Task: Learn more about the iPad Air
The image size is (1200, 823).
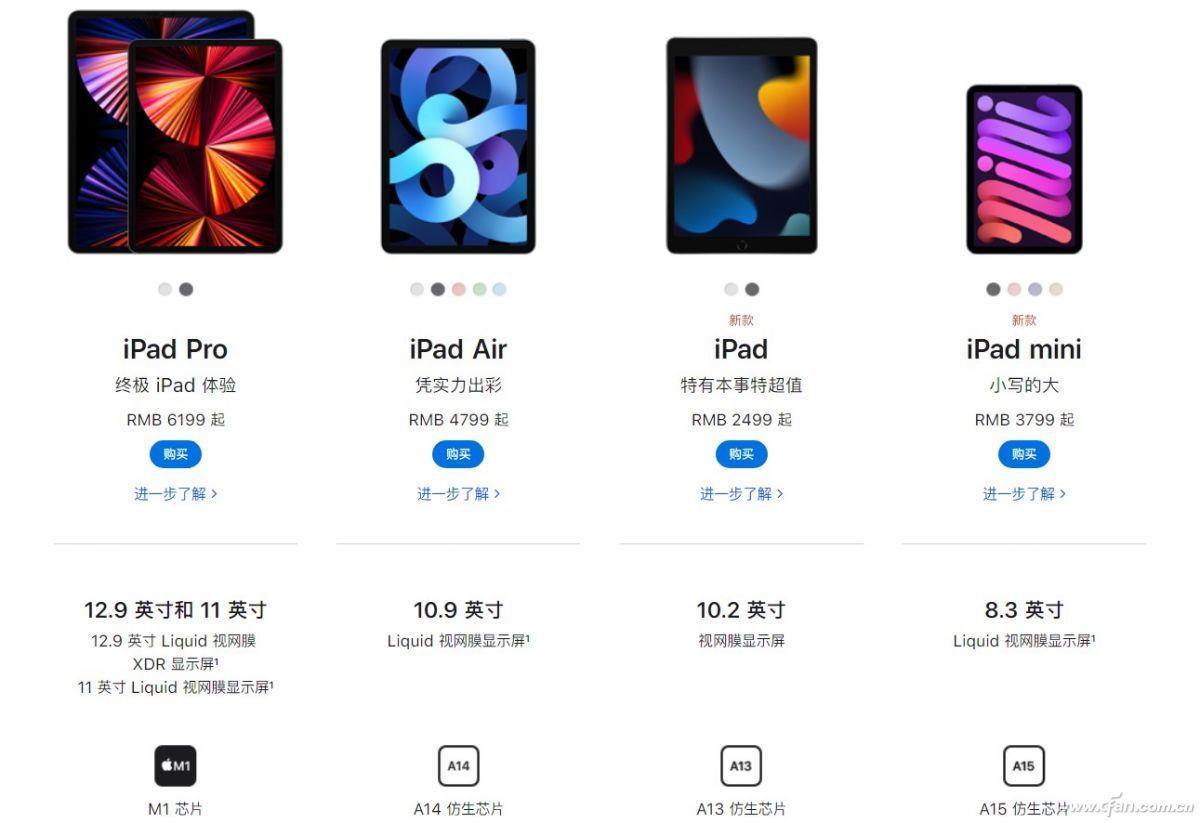Action: (x=458, y=493)
